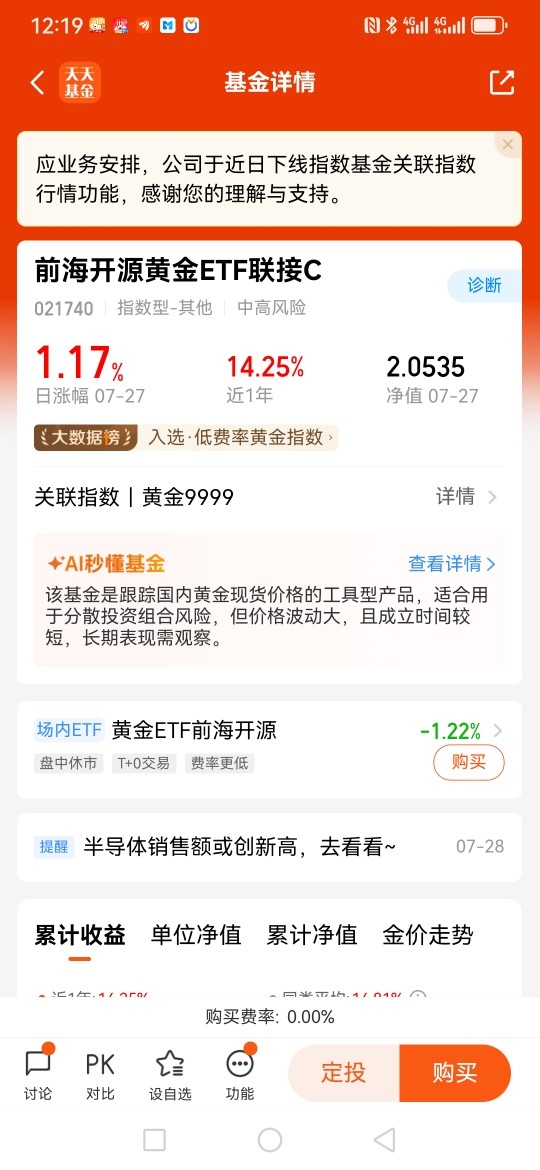Open the 诊断 diagnosis button
Screen dimensions: 540x1170
click(x=484, y=286)
